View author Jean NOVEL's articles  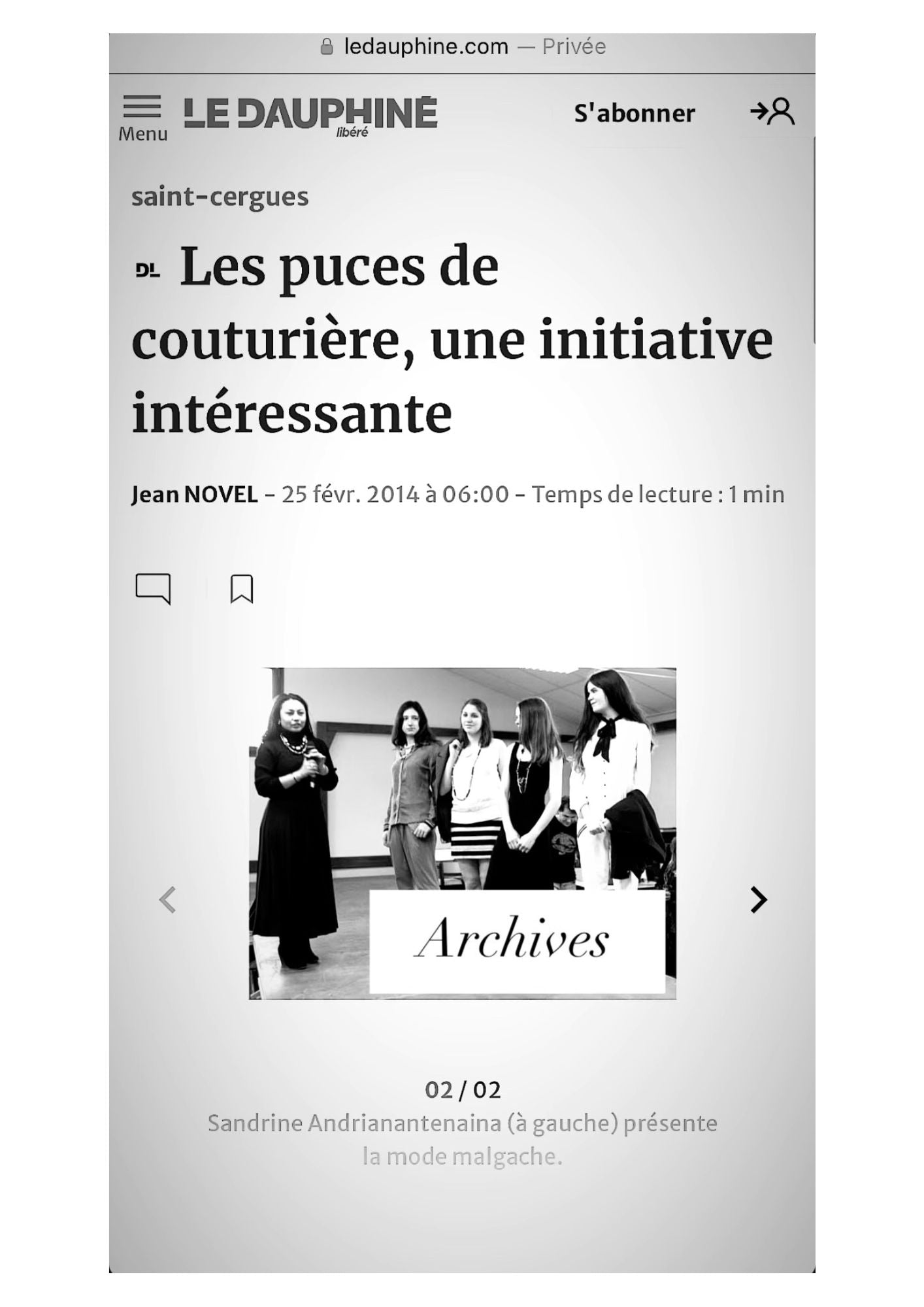(195, 494)
